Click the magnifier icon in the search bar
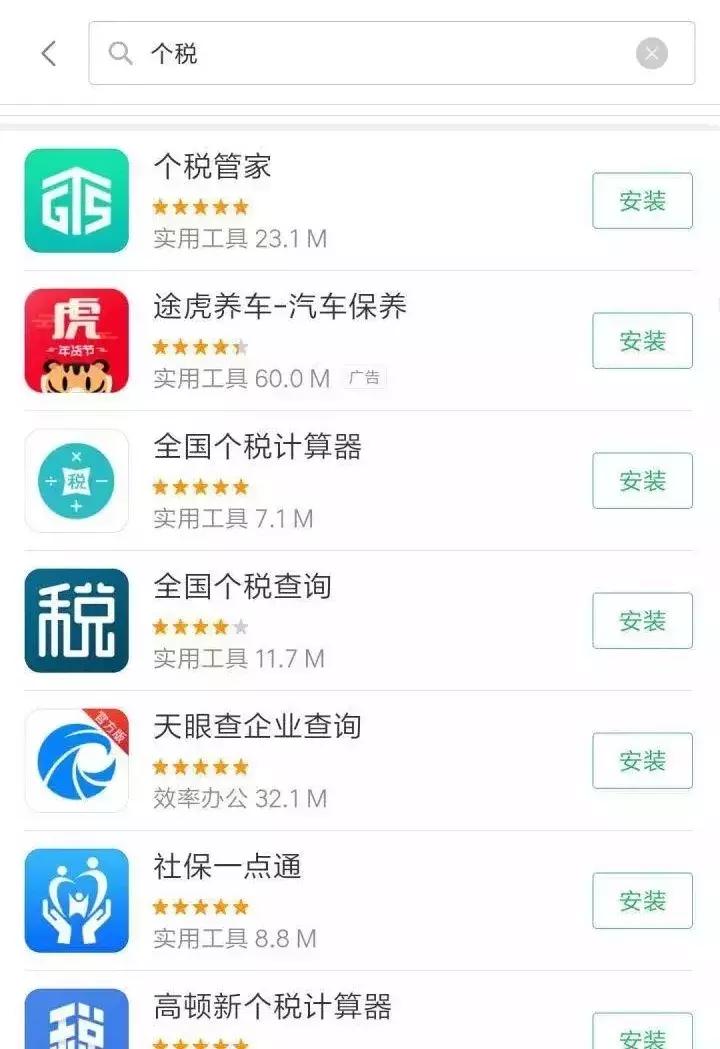 (x=122, y=53)
